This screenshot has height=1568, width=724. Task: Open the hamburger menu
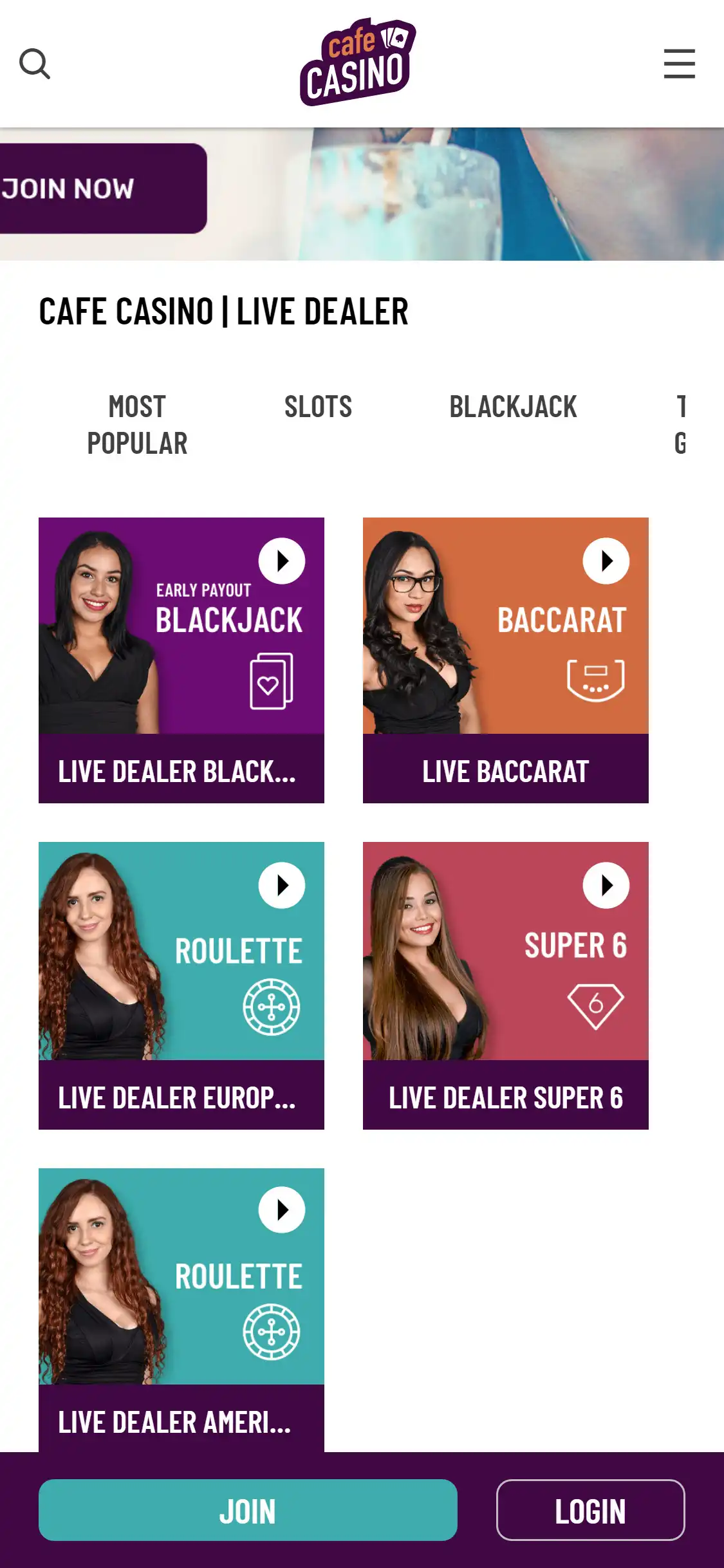pos(679,64)
